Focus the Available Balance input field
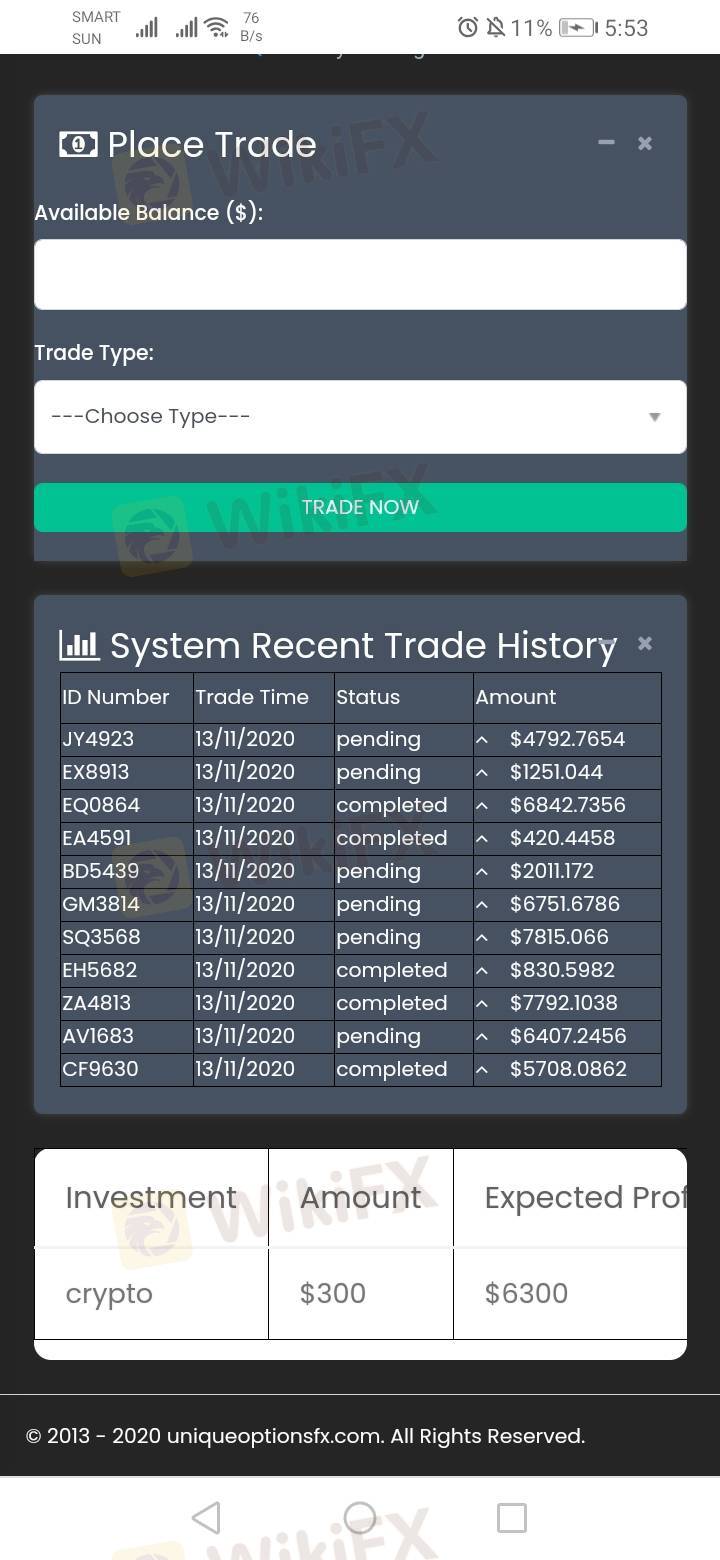The width and height of the screenshot is (720, 1560). click(360, 274)
